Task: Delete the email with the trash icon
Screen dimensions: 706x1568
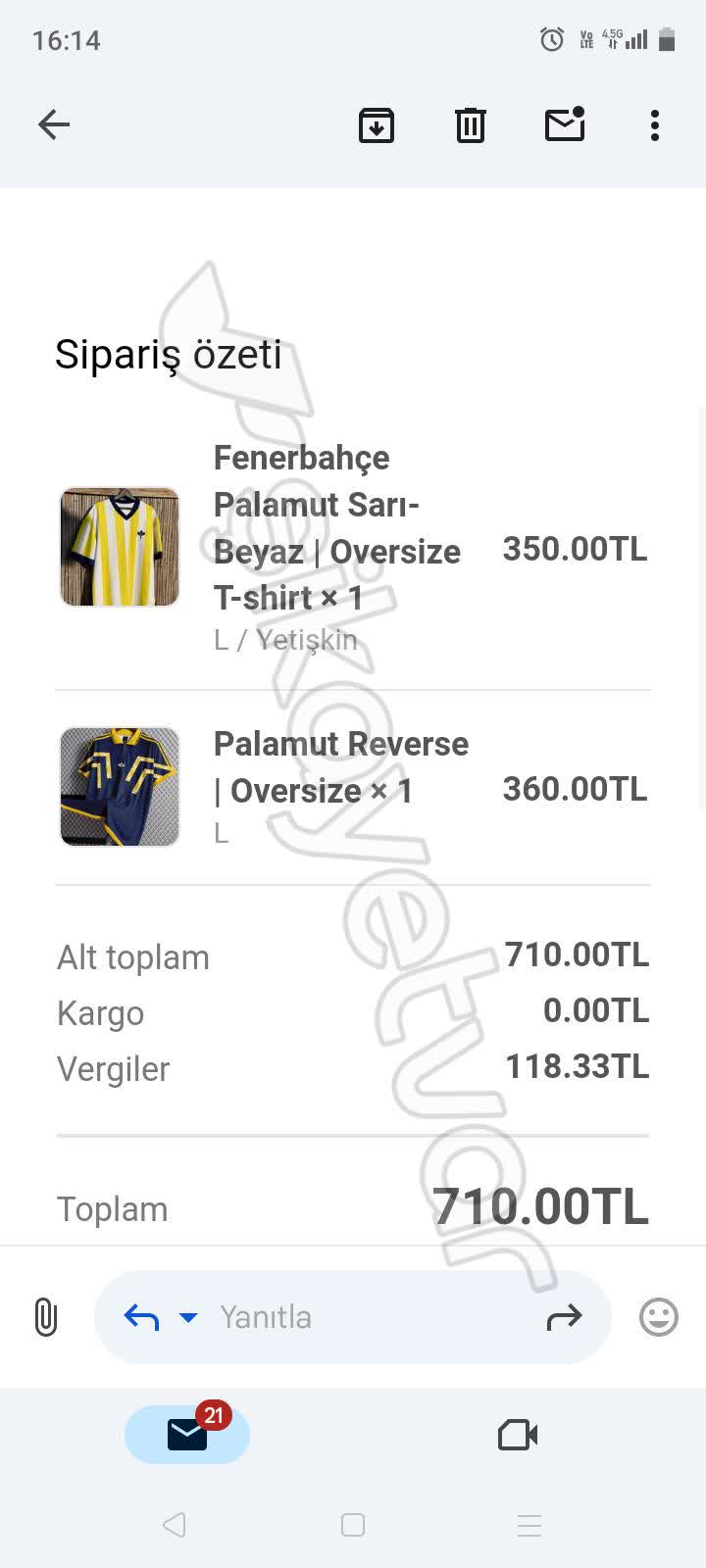Action: click(x=470, y=124)
